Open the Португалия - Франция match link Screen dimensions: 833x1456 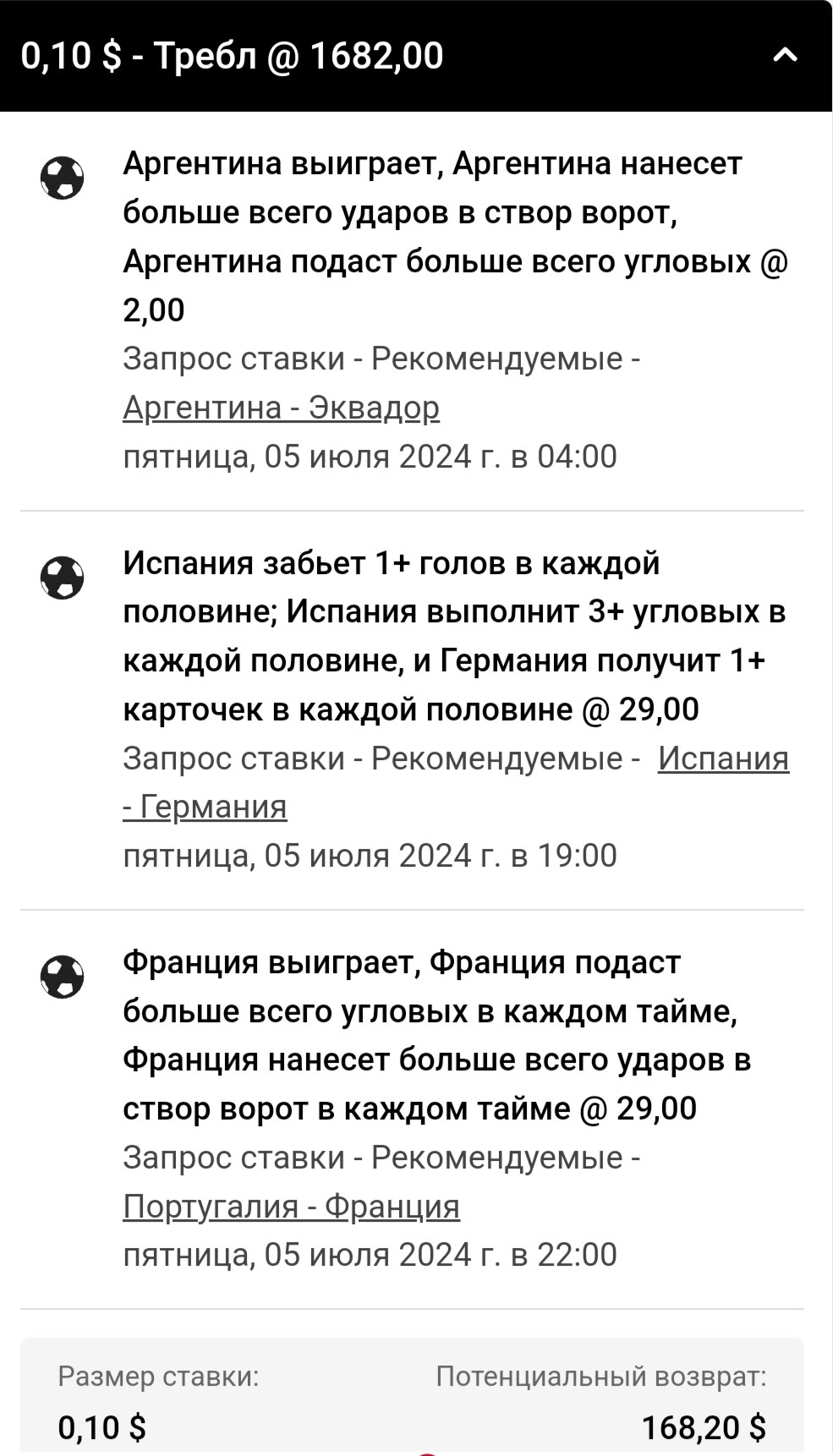(292, 1206)
